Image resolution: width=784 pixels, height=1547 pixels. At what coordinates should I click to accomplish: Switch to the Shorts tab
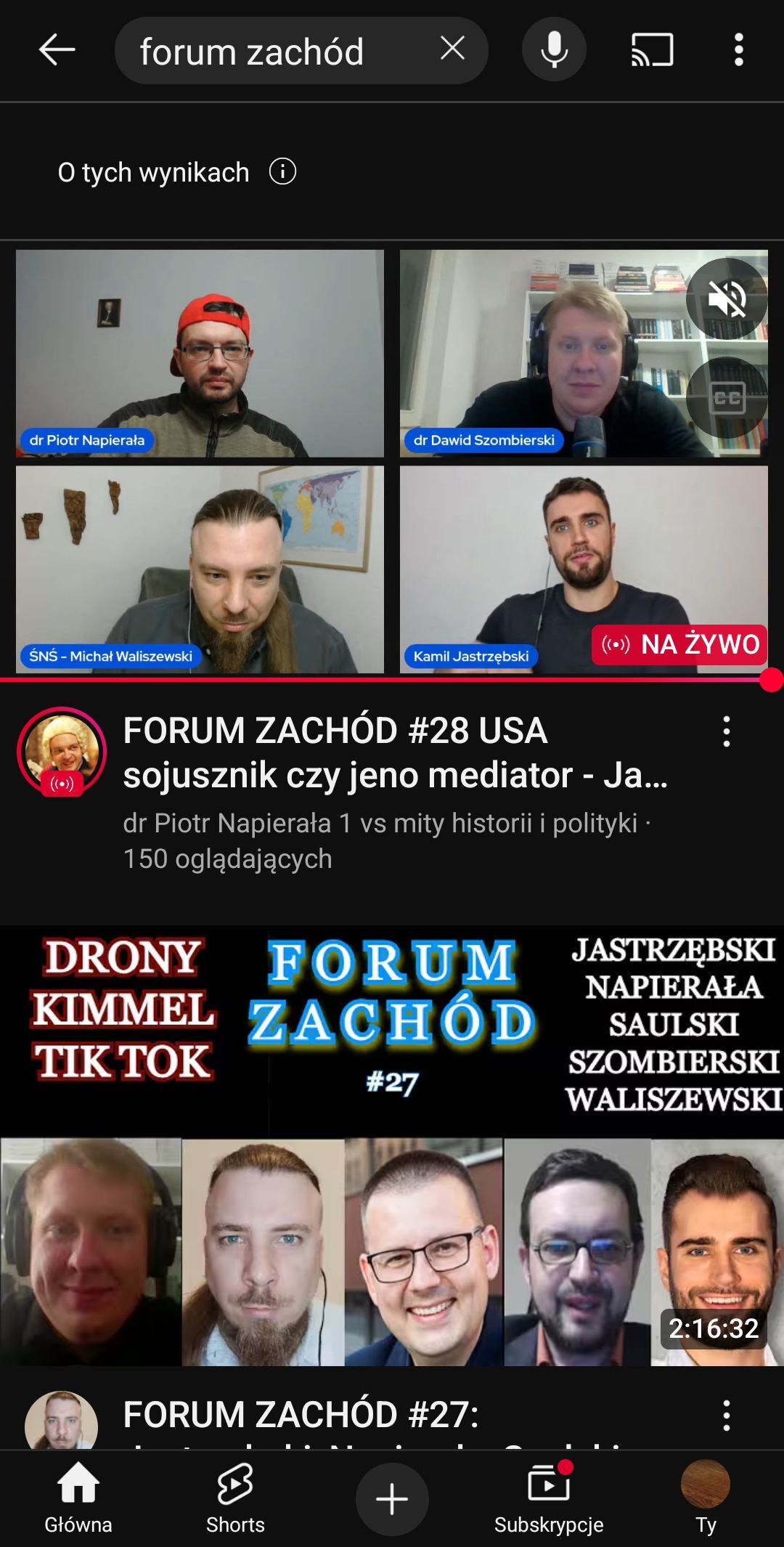coord(235,1498)
